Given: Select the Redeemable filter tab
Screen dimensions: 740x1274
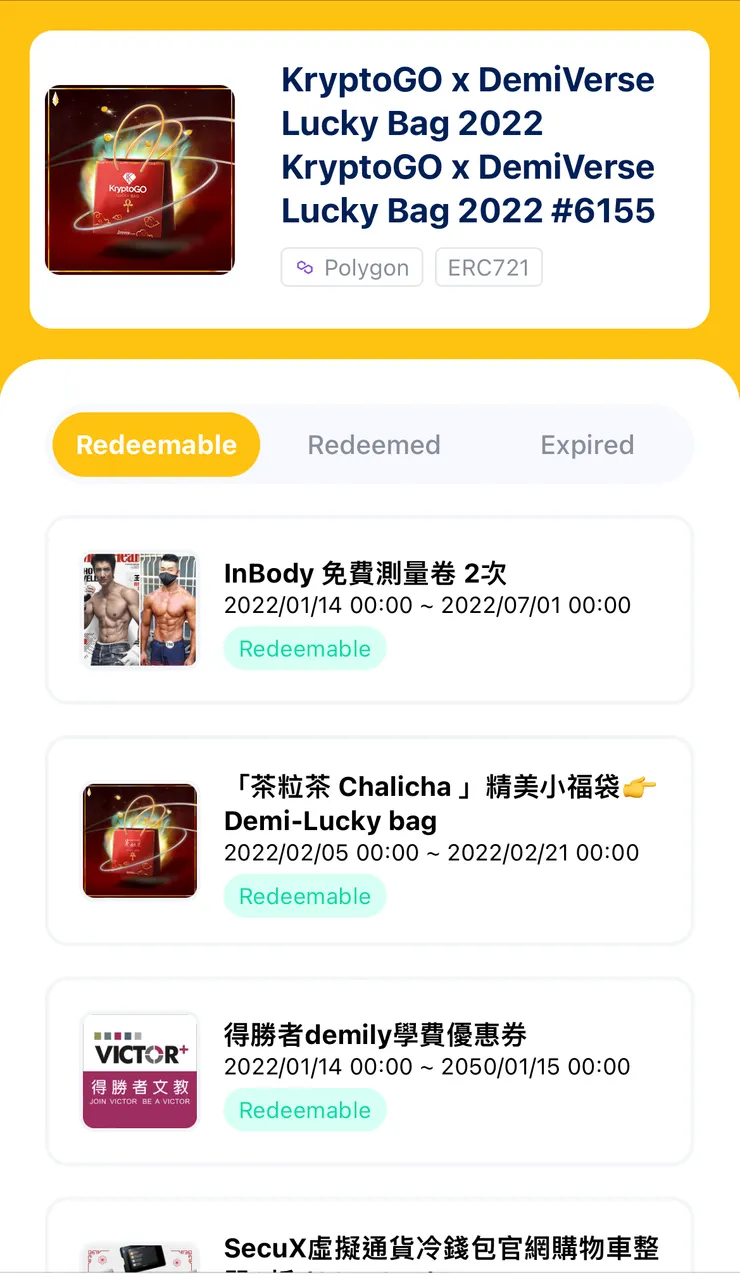Looking at the screenshot, I should tap(155, 444).
